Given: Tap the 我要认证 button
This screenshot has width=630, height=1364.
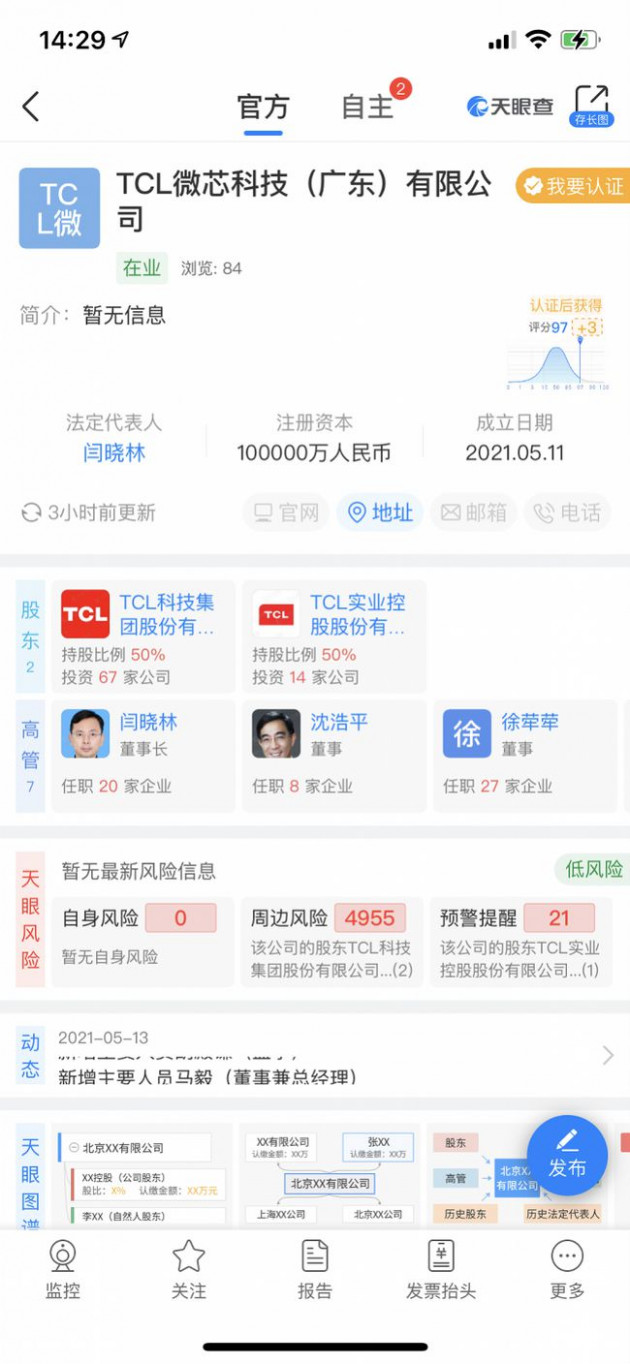Looking at the screenshot, I should point(573,186).
